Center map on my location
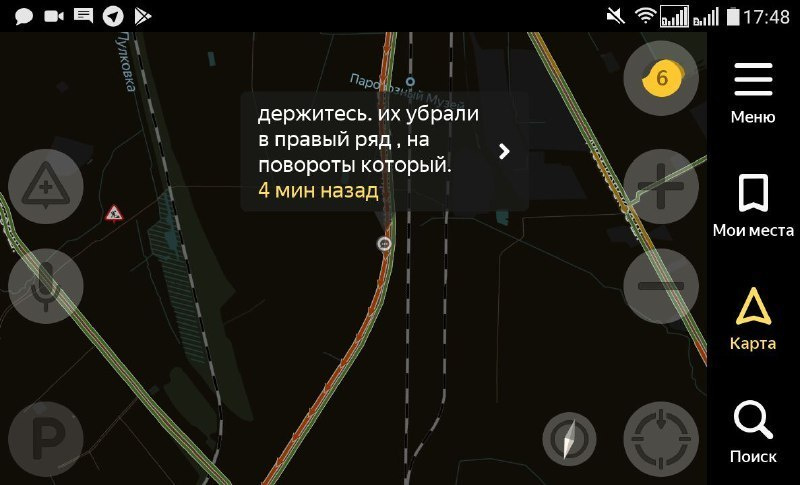800x485 pixels. 661,438
